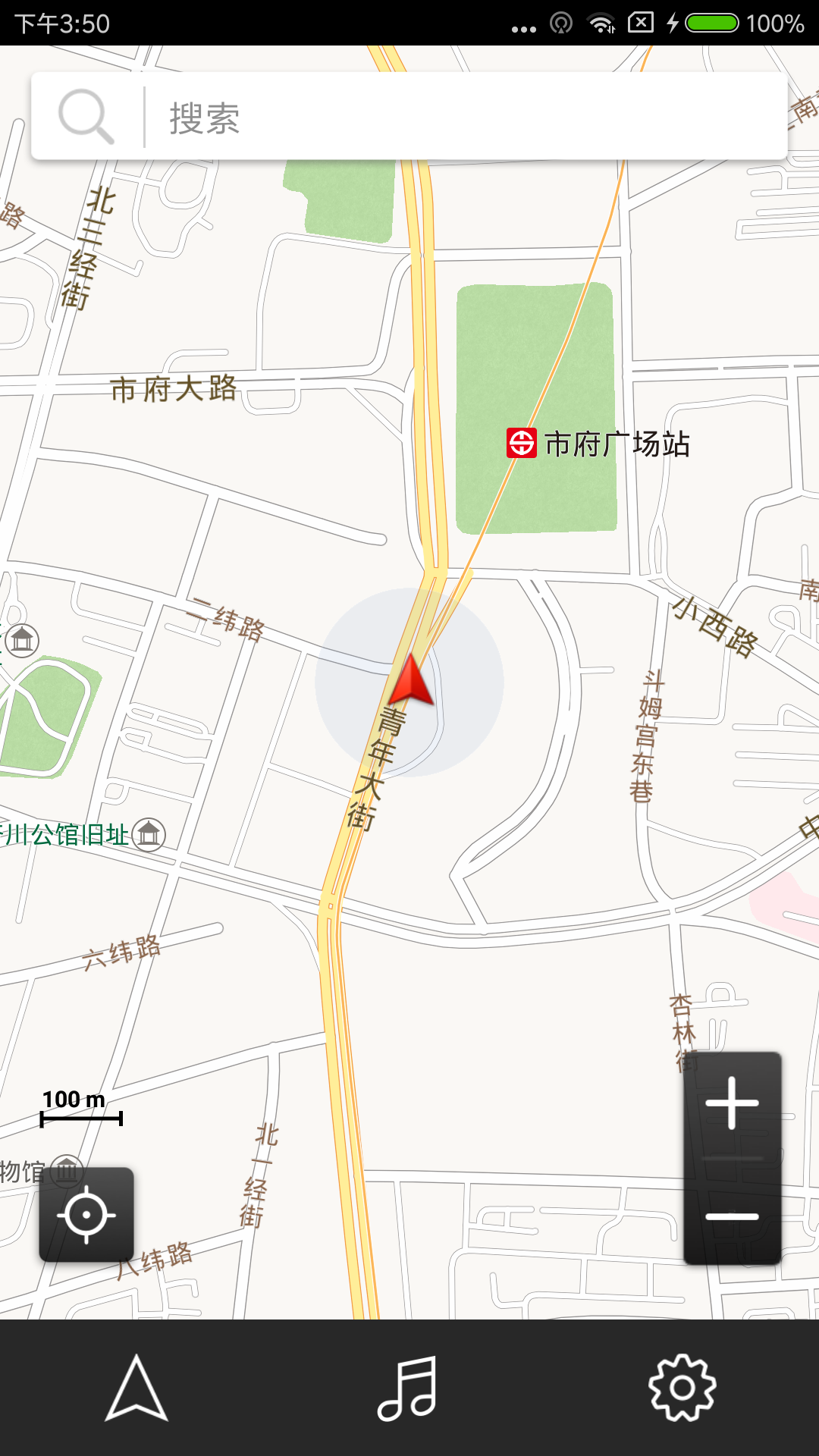The width and height of the screenshot is (819, 1456).
Task: Tap the magnifier search icon
Action: tap(86, 117)
